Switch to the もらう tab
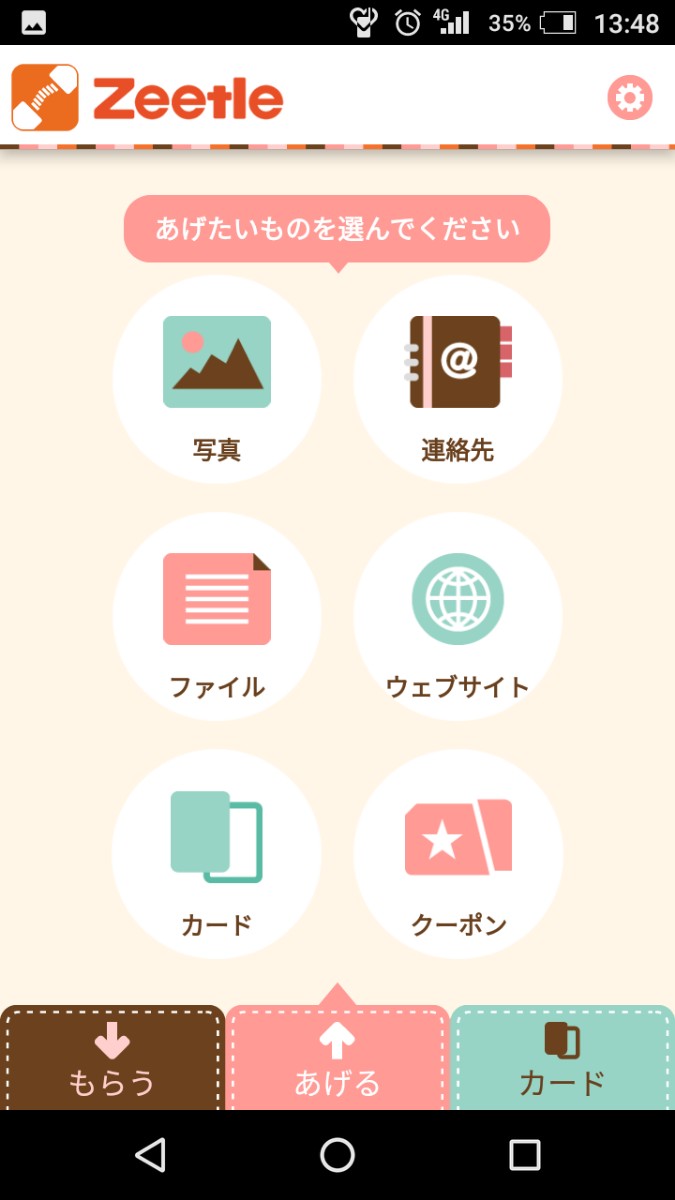Viewport: 675px width, 1200px height. [112, 1059]
